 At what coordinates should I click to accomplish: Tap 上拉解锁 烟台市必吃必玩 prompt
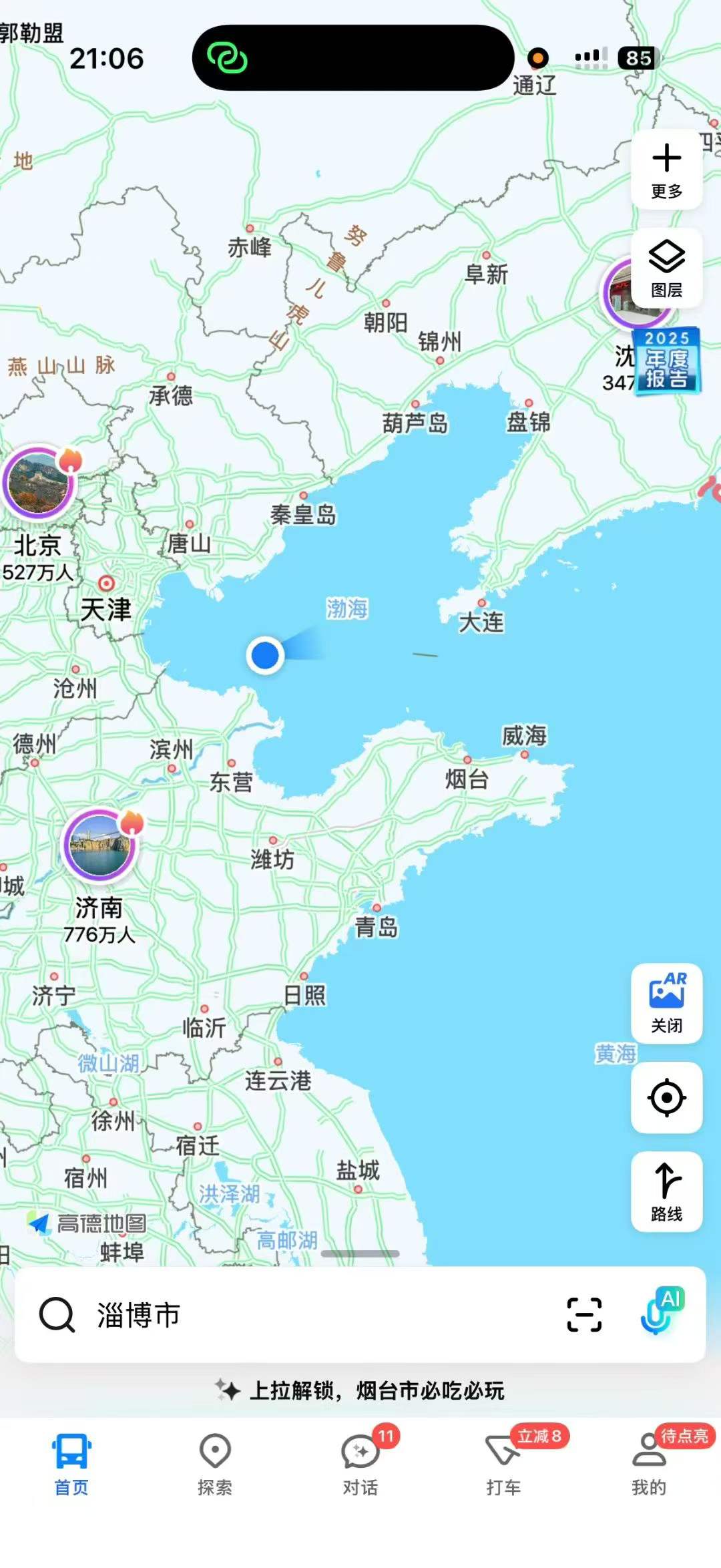click(x=360, y=1390)
